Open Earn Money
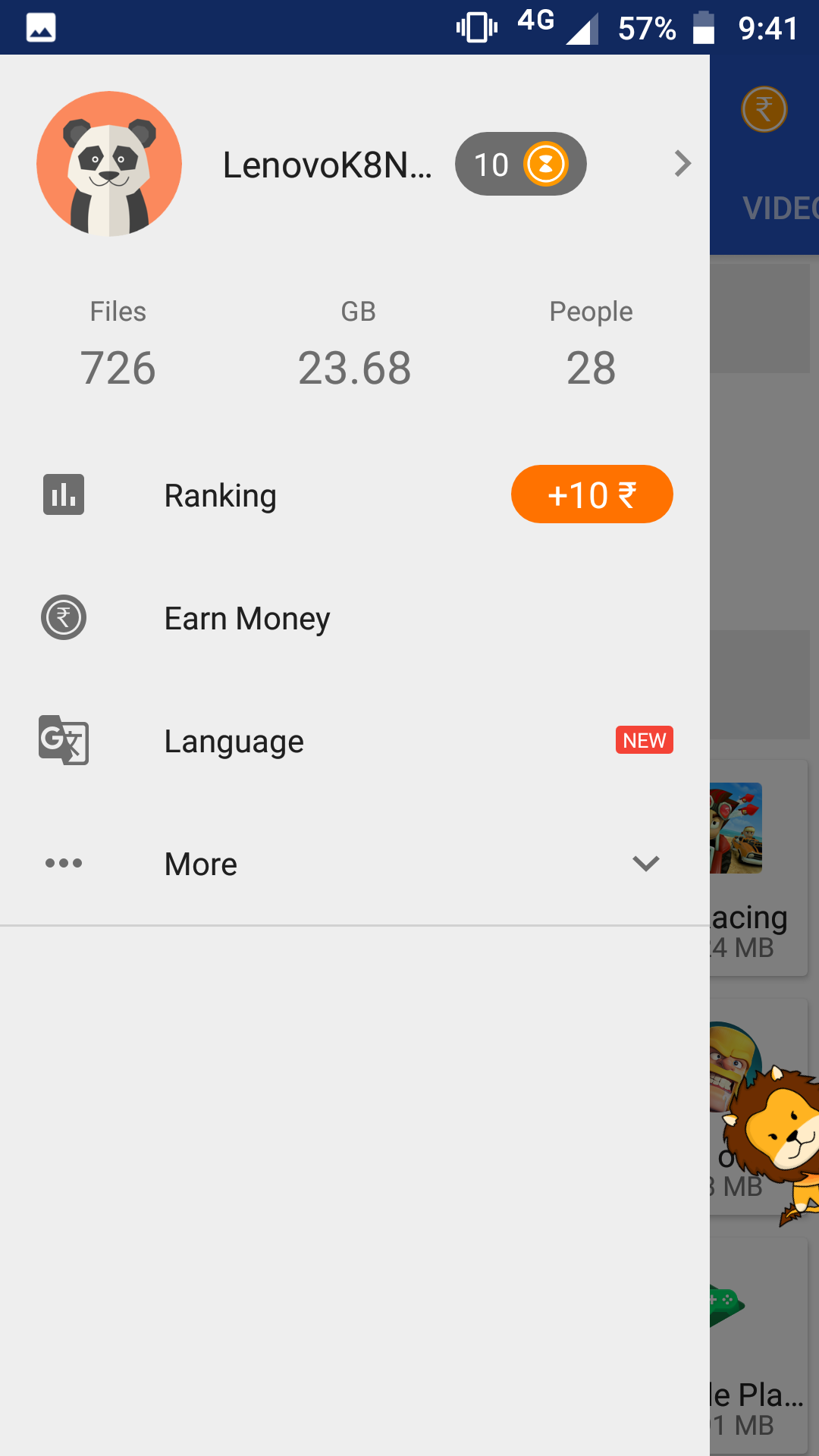 247,619
